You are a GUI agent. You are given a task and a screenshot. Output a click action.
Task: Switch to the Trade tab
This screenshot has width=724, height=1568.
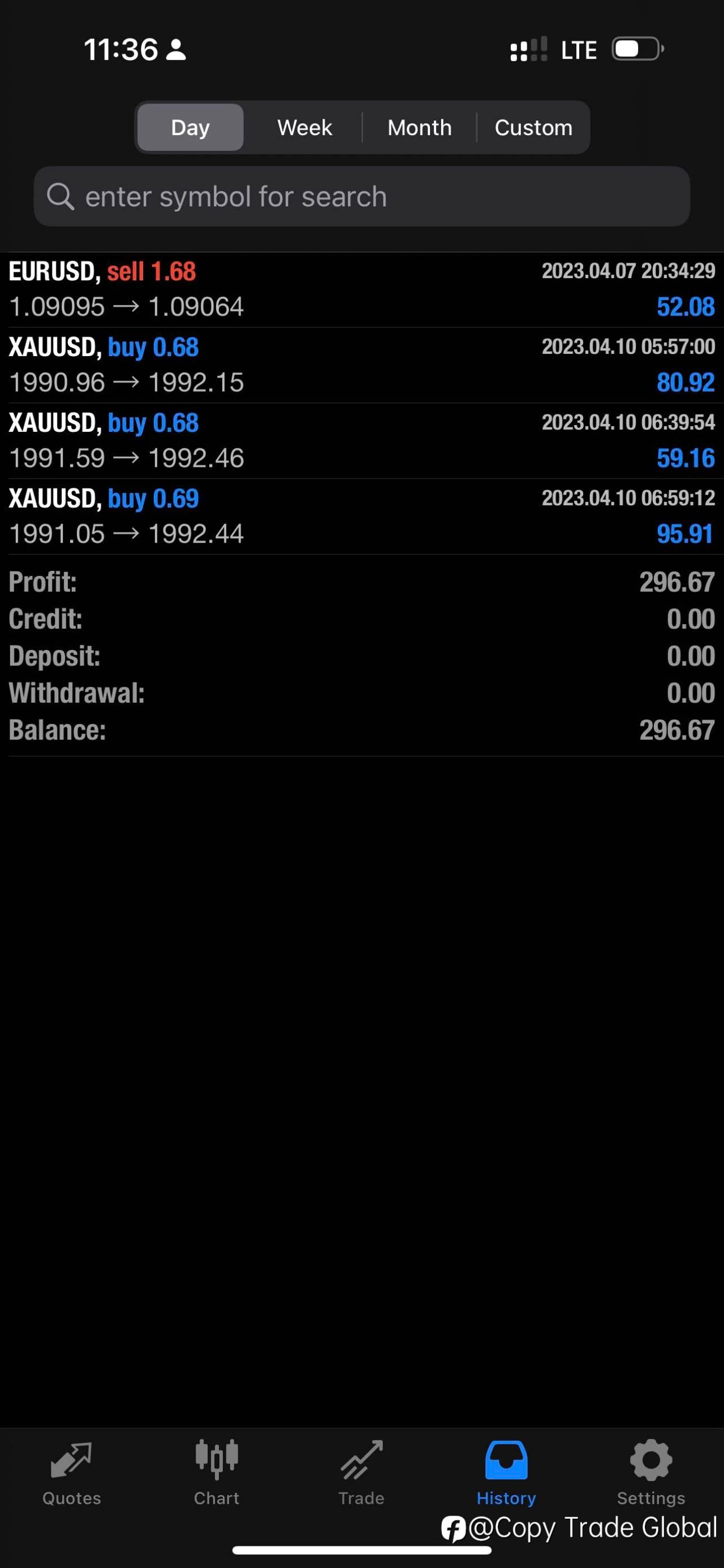point(361,1473)
